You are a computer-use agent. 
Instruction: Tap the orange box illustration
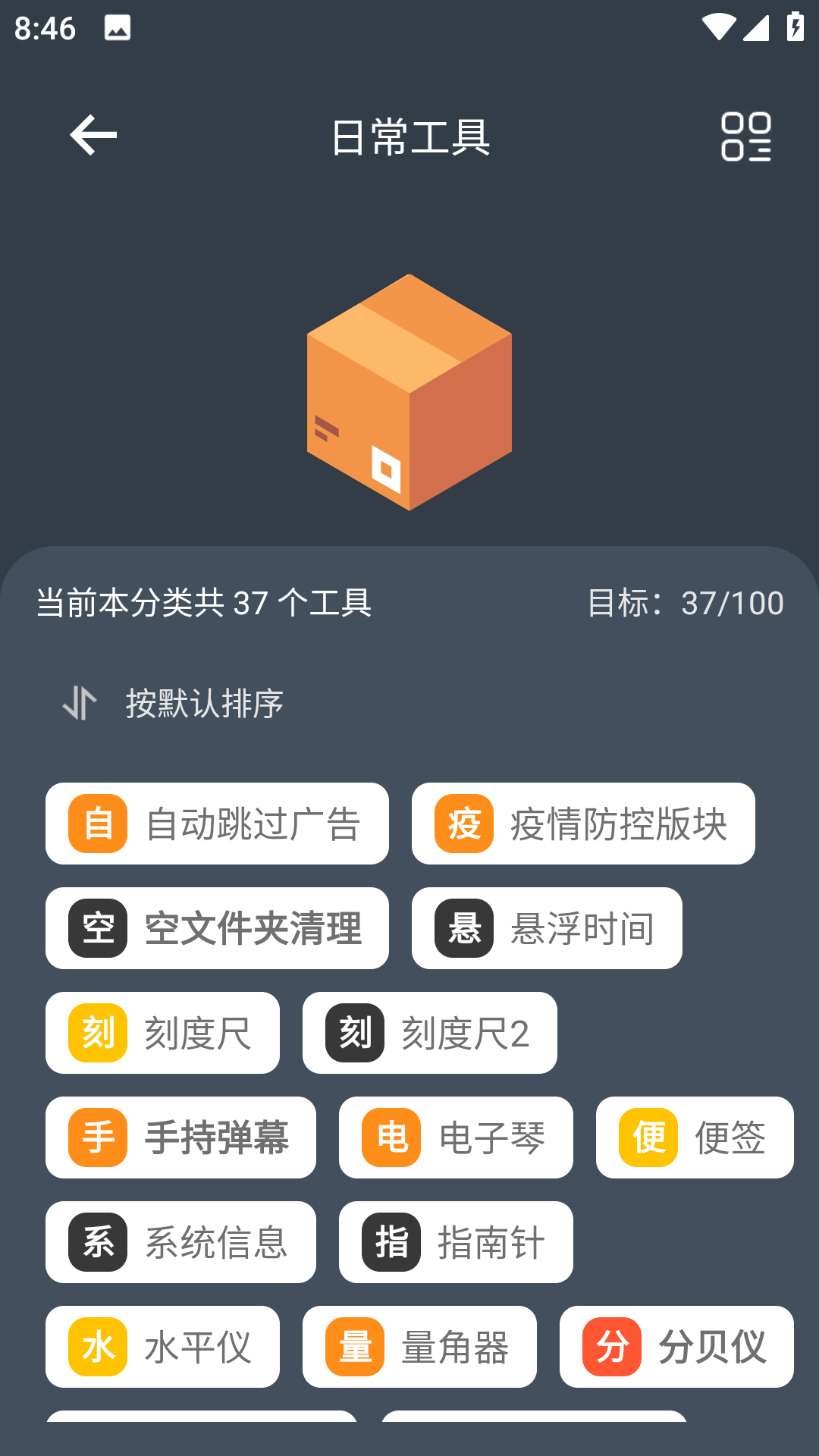tap(409, 391)
